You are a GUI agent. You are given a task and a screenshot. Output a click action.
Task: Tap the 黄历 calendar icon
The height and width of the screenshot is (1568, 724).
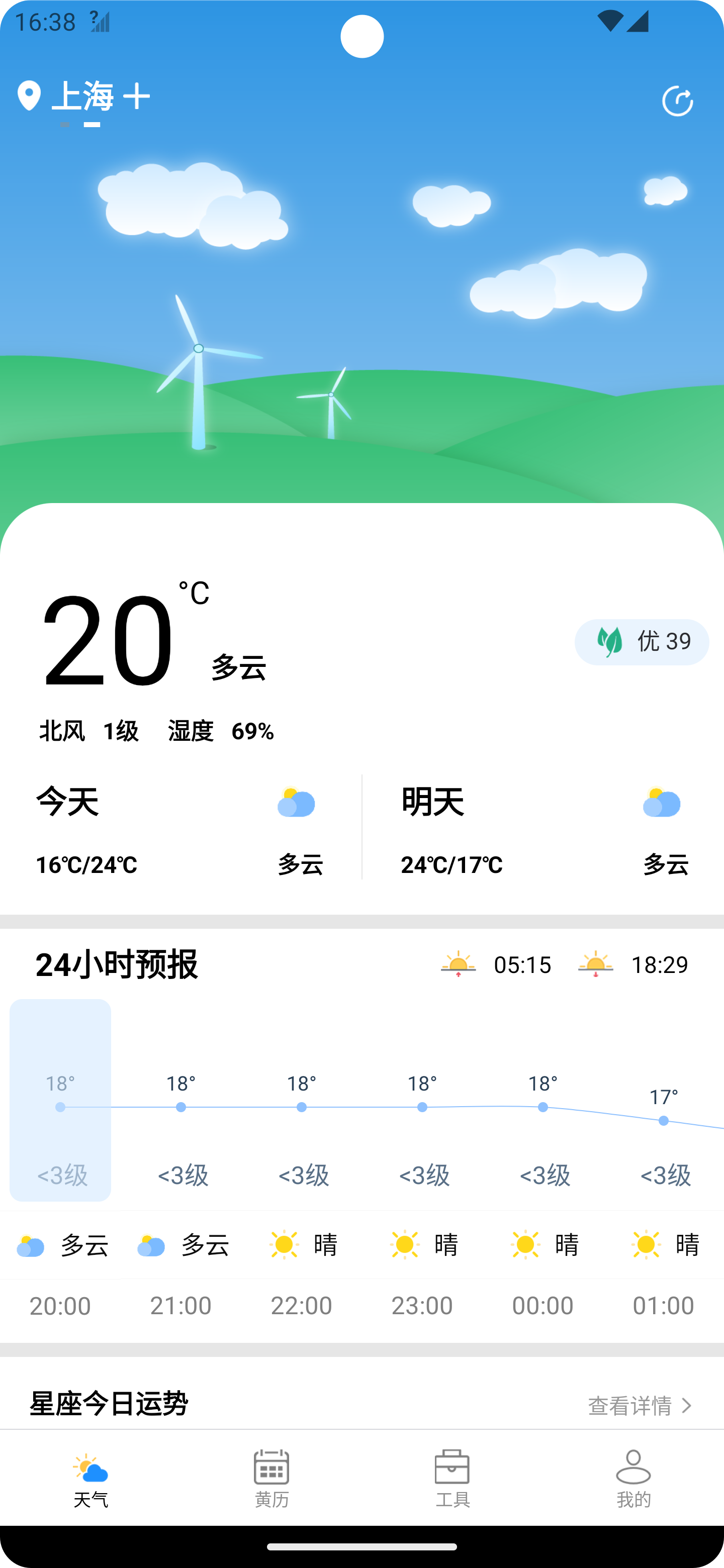pos(270,1467)
